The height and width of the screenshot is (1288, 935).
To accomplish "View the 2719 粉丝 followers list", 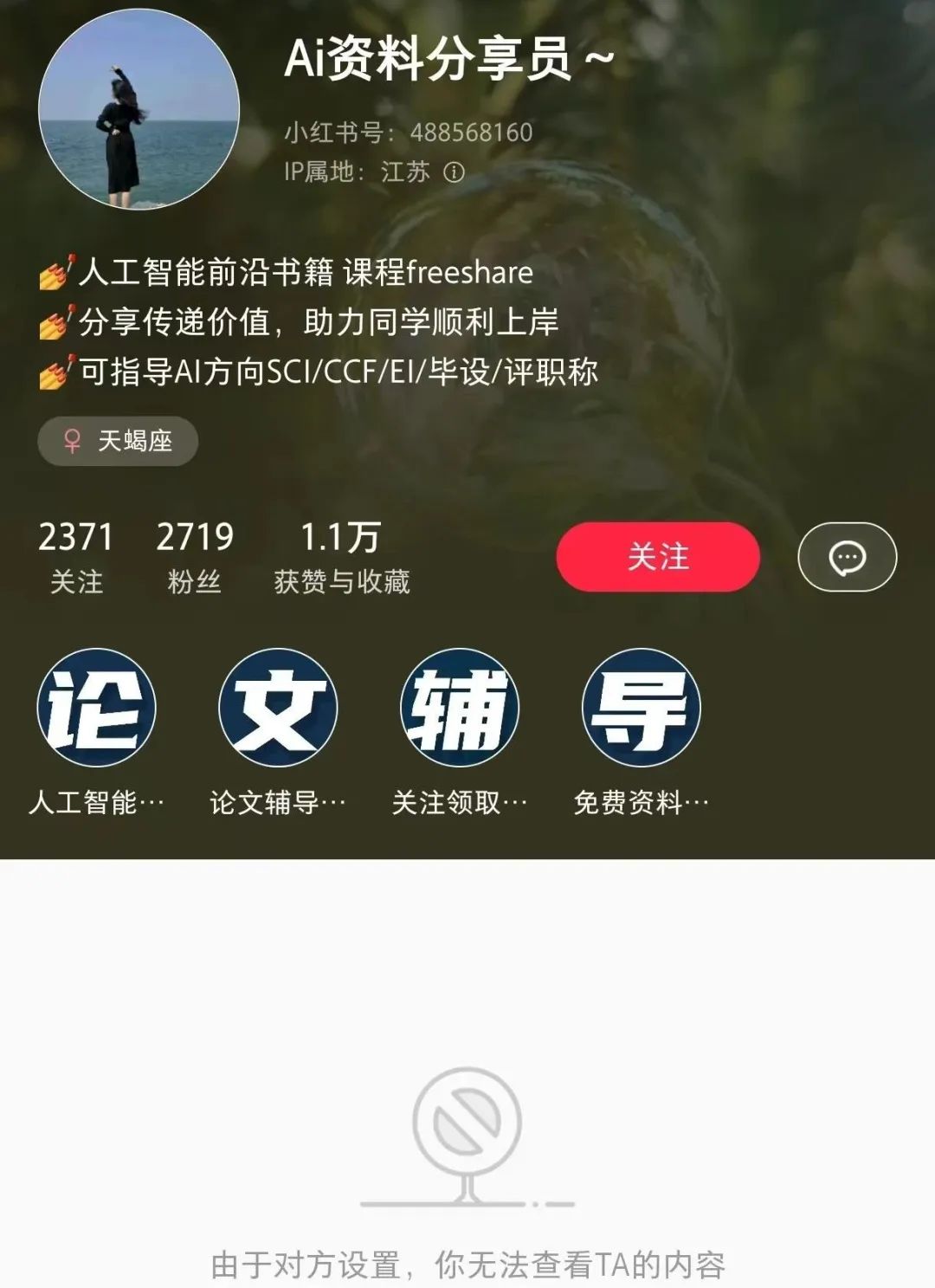I will tap(195, 557).
